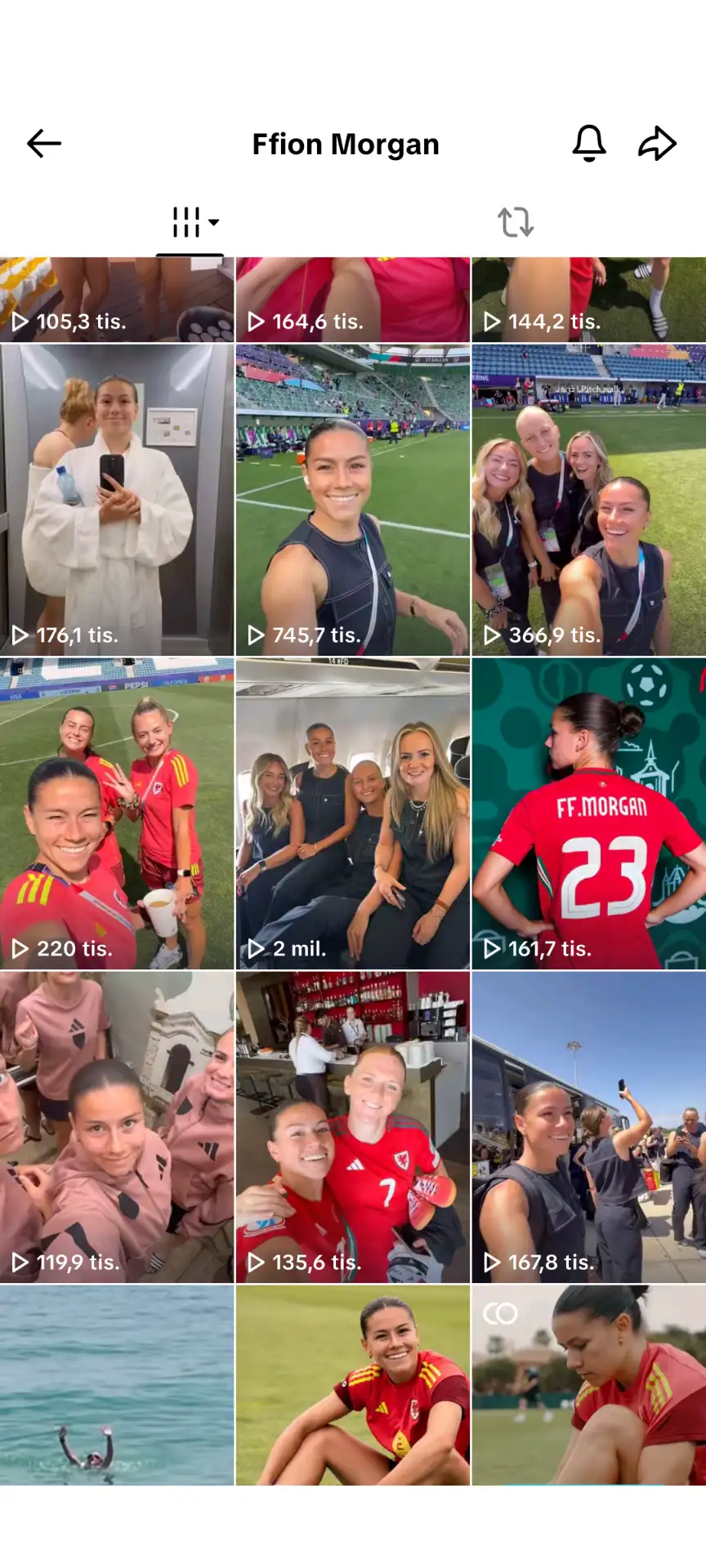Open the video with 164,6 tis. views
Viewport: 706px width, 1568px height.
click(352, 300)
